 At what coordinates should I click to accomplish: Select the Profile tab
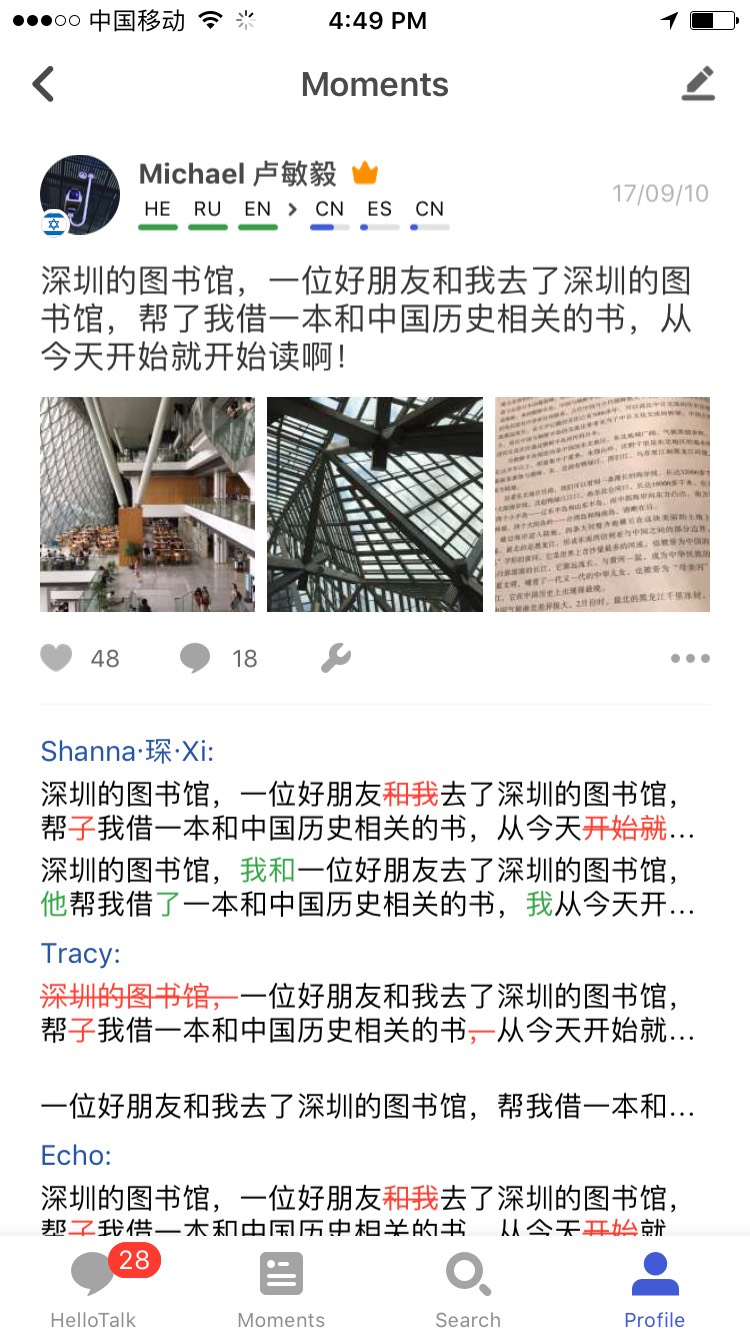(655, 1286)
